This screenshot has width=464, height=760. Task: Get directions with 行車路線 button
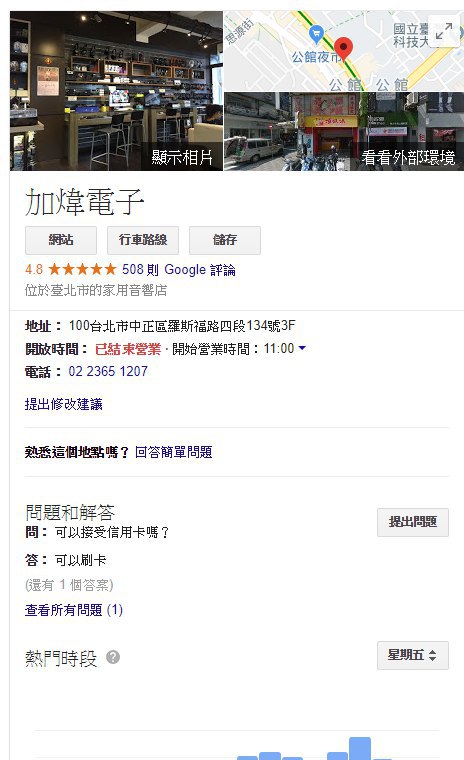pyautogui.click(x=143, y=240)
